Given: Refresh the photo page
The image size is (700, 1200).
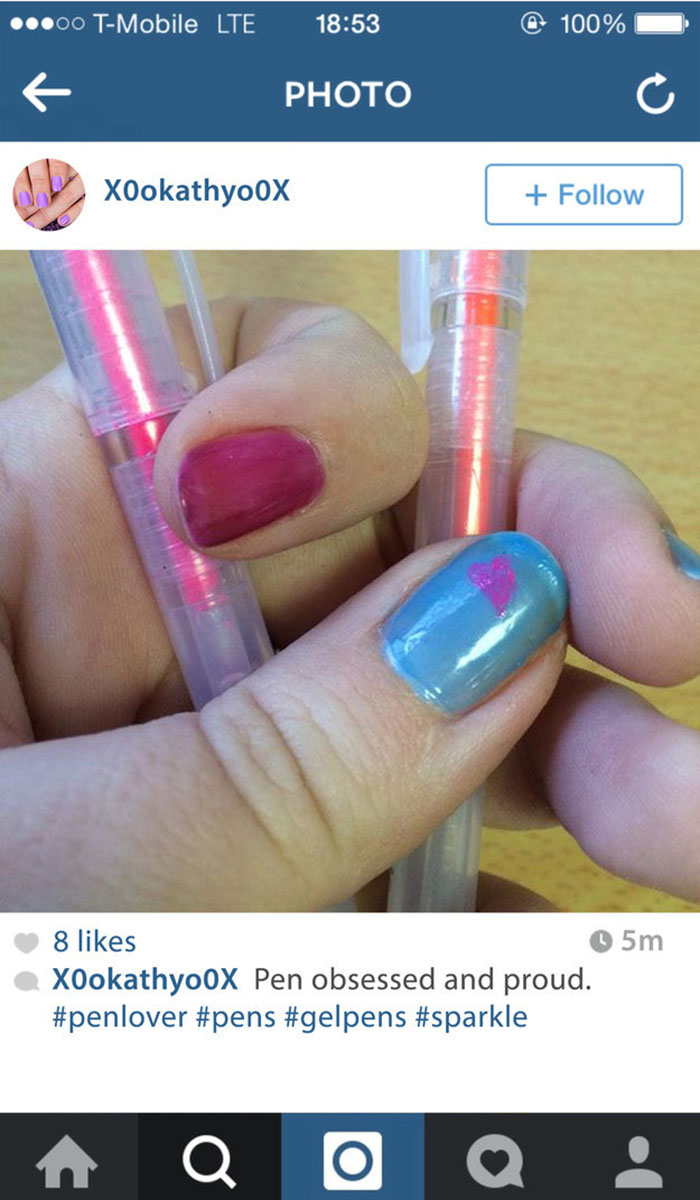Looking at the screenshot, I should click(x=655, y=95).
